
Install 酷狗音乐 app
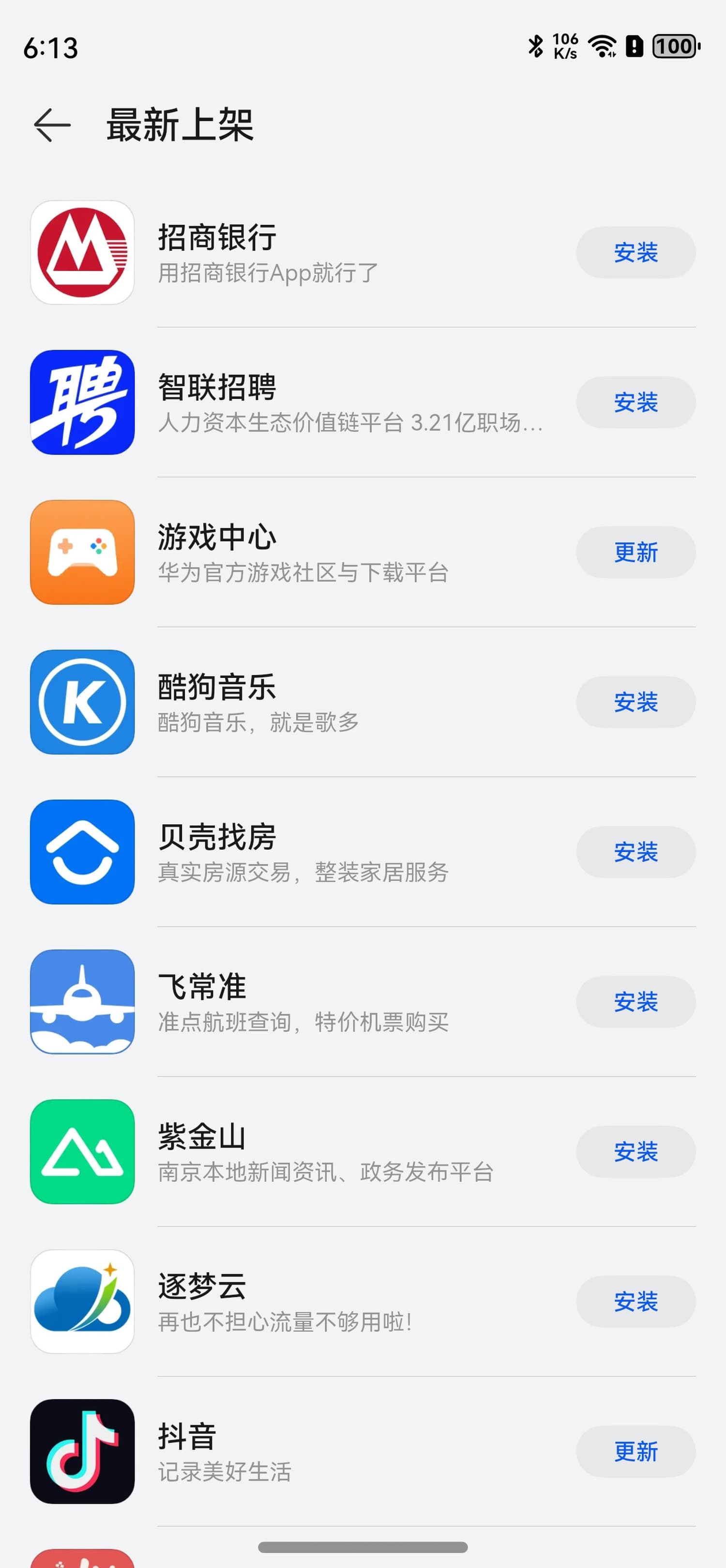coord(635,702)
